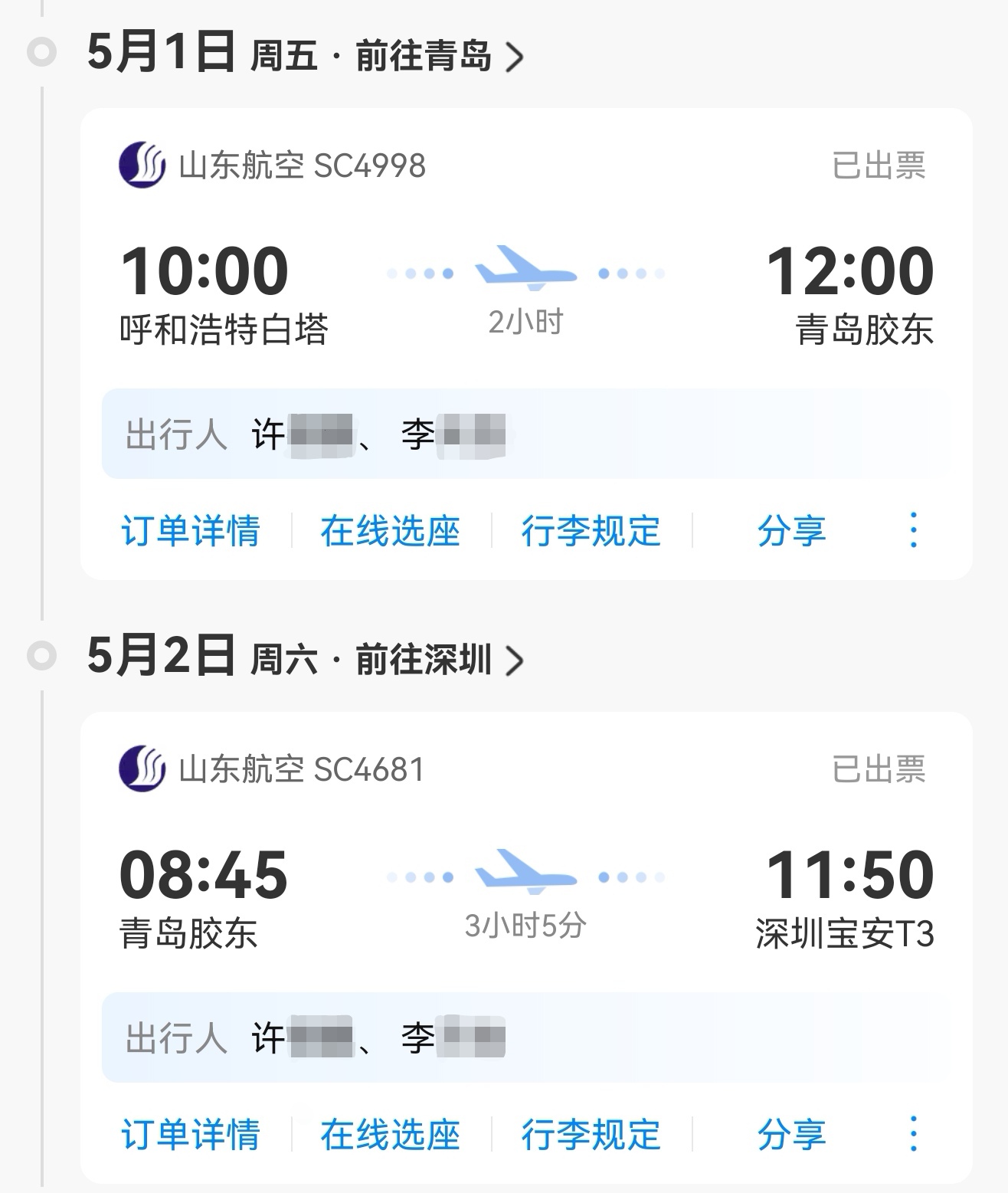Open the three-dot more menu on SC4998 card
This screenshot has width=1008, height=1193.
click(x=913, y=529)
